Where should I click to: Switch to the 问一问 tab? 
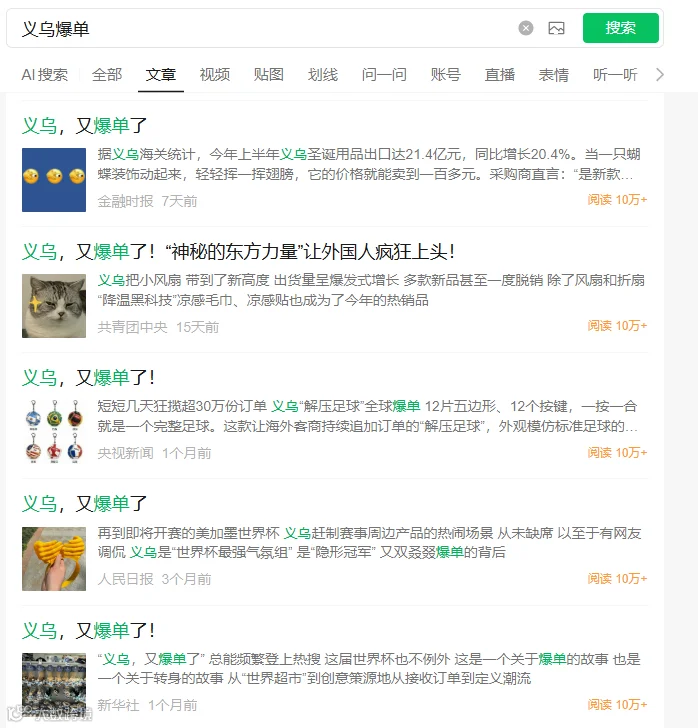point(384,74)
